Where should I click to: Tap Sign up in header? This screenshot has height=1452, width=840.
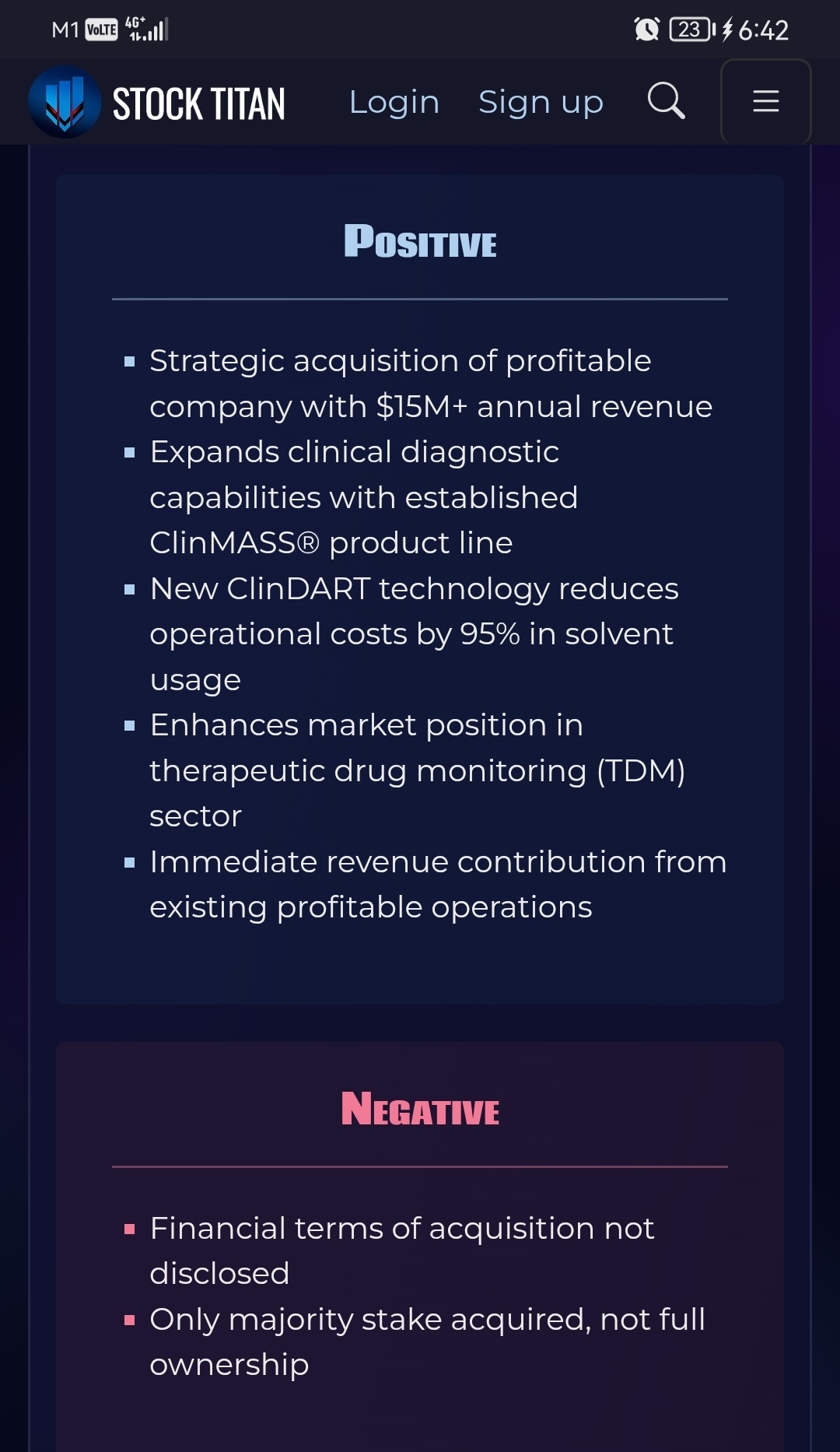click(x=541, y=102)
